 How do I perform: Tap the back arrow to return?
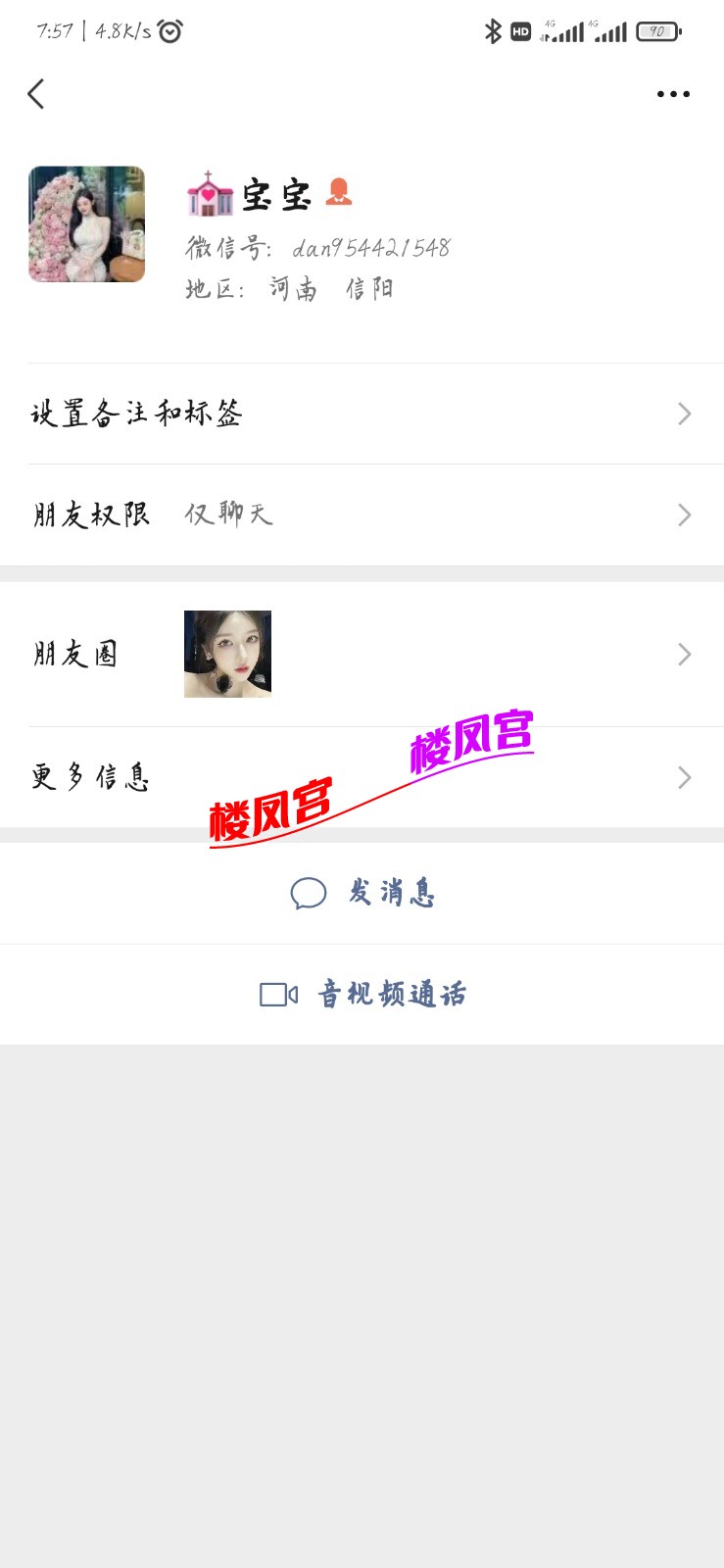pyautogui.click(x=35, y=93)
